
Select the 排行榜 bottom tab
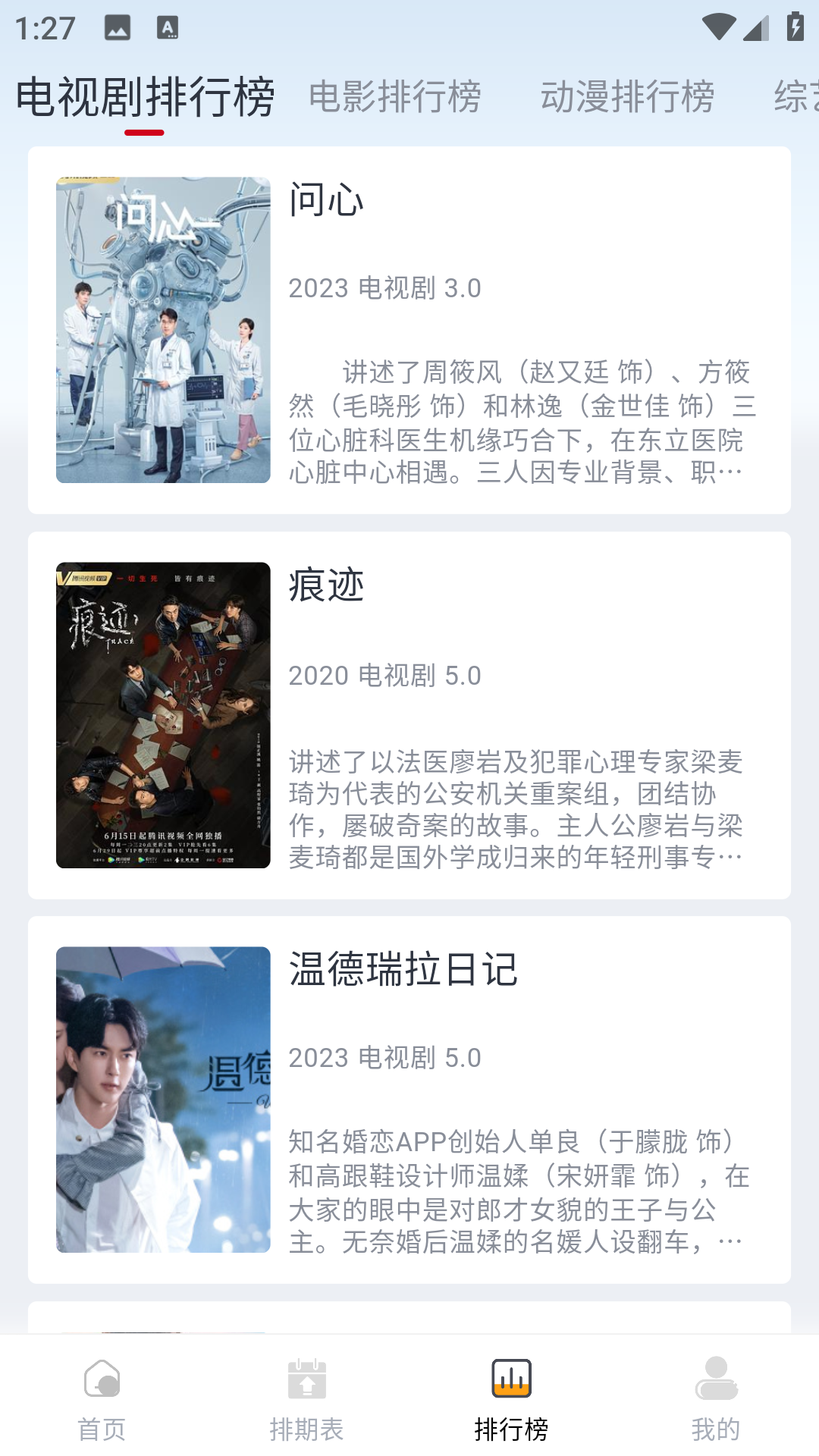[x=512, y=1397]
